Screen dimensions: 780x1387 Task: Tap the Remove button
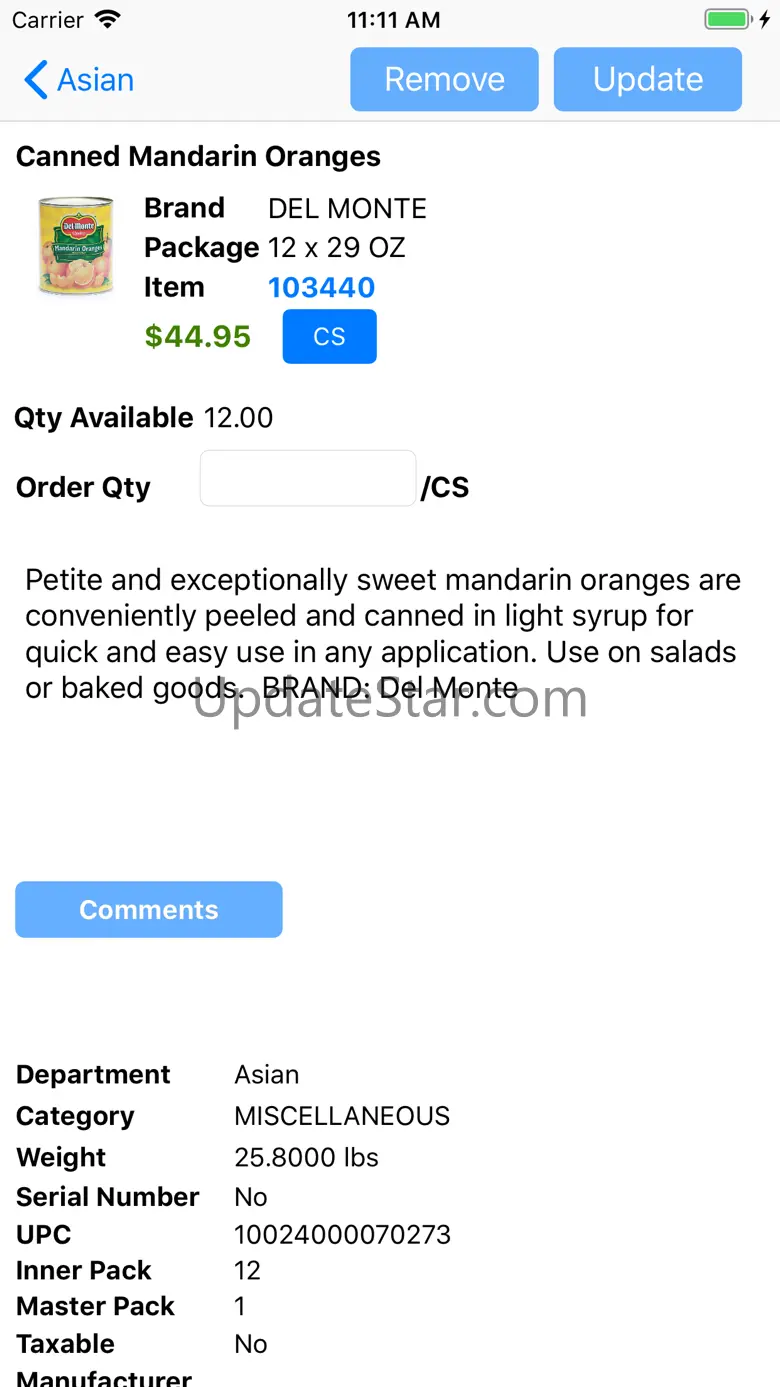[x=444, y=79]
